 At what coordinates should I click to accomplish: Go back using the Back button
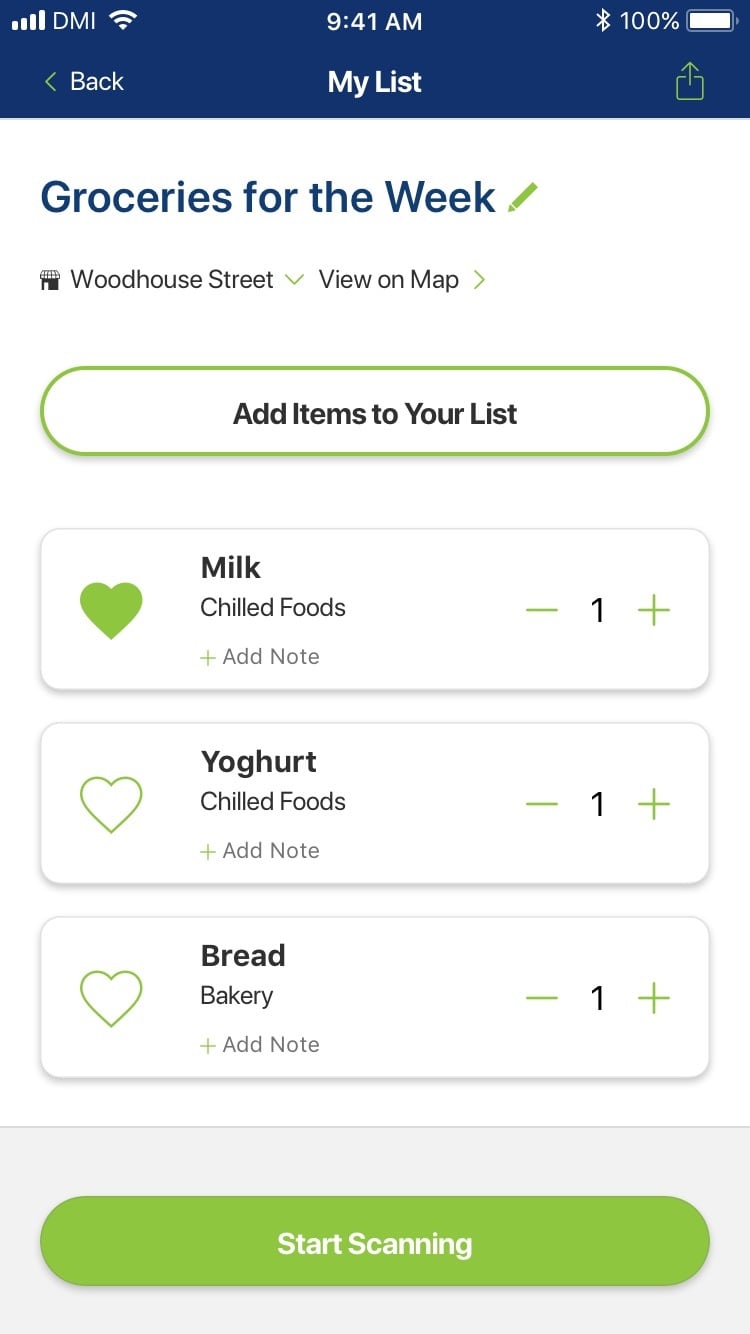click(84, 82)
